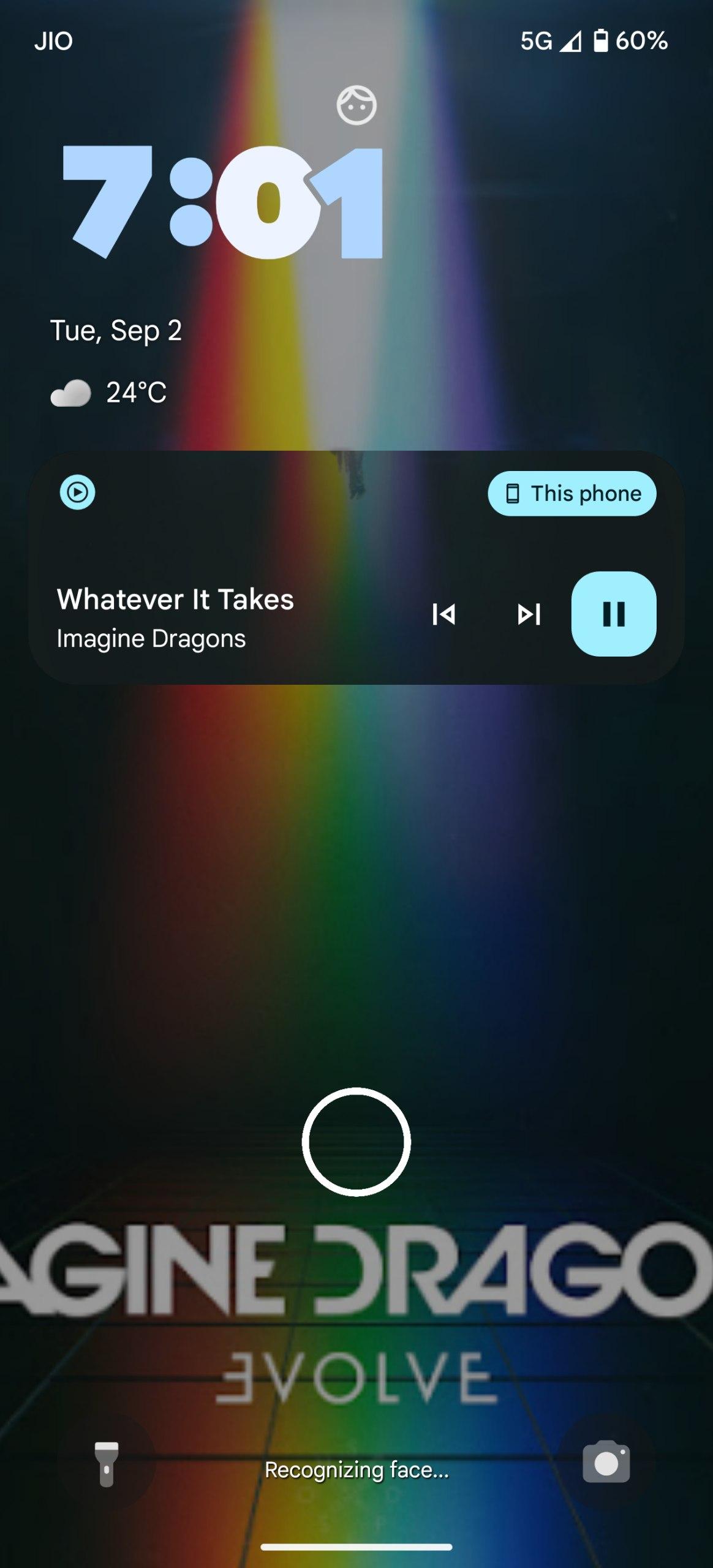Image resolution: width=713 pixels, height=1568 pixels.
Task: Skip to the next track
Action: click(x=529, y=614)
